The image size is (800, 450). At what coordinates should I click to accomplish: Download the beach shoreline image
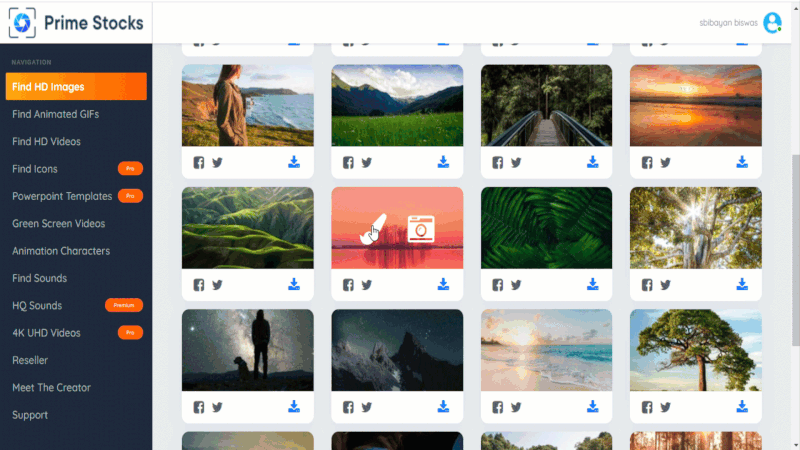[593, 406]
